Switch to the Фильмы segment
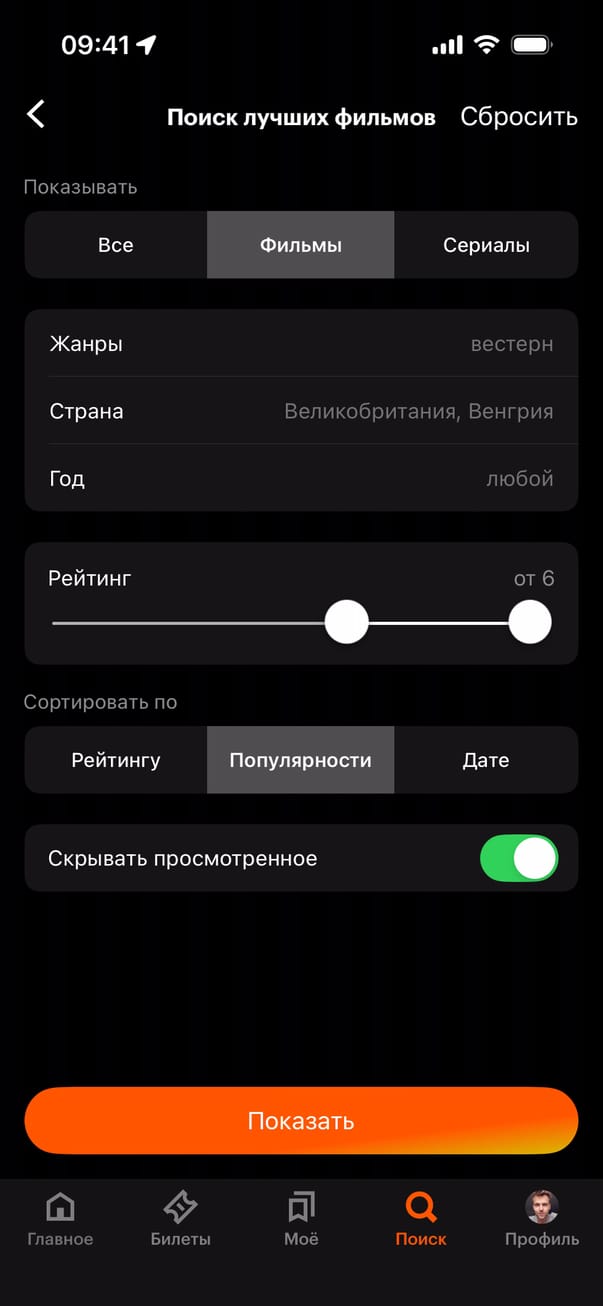Viewport: 603px width, 1306px height. tap(300, 245)
